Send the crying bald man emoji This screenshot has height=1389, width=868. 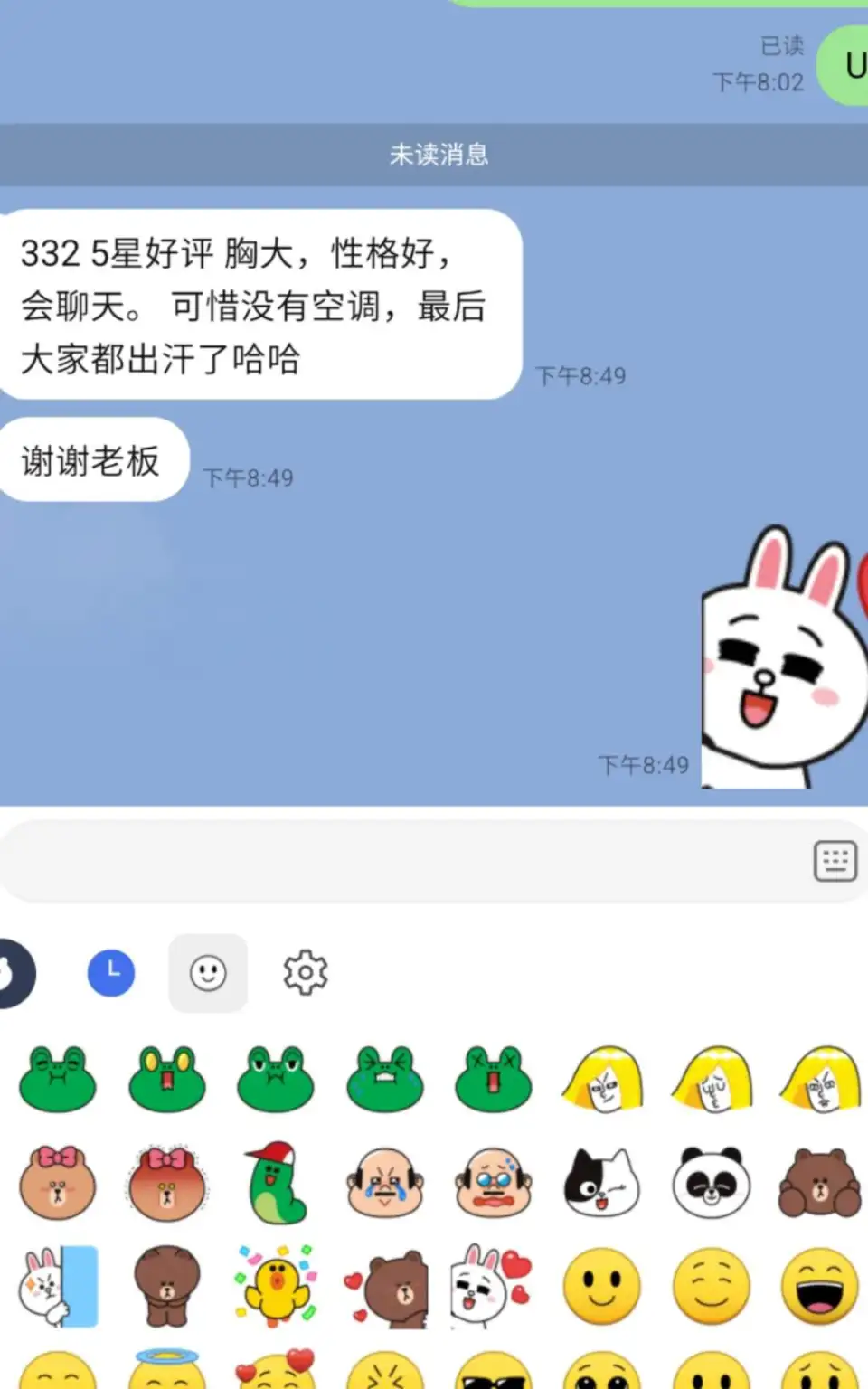tap(385, 1183)
